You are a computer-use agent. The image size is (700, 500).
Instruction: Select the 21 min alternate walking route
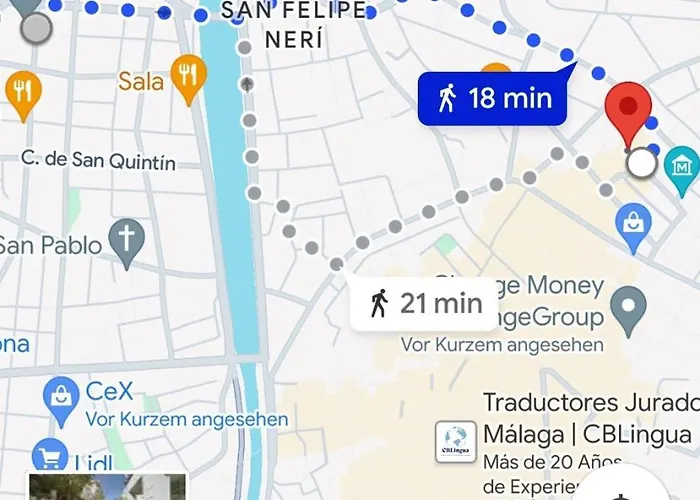coord(424,303)
